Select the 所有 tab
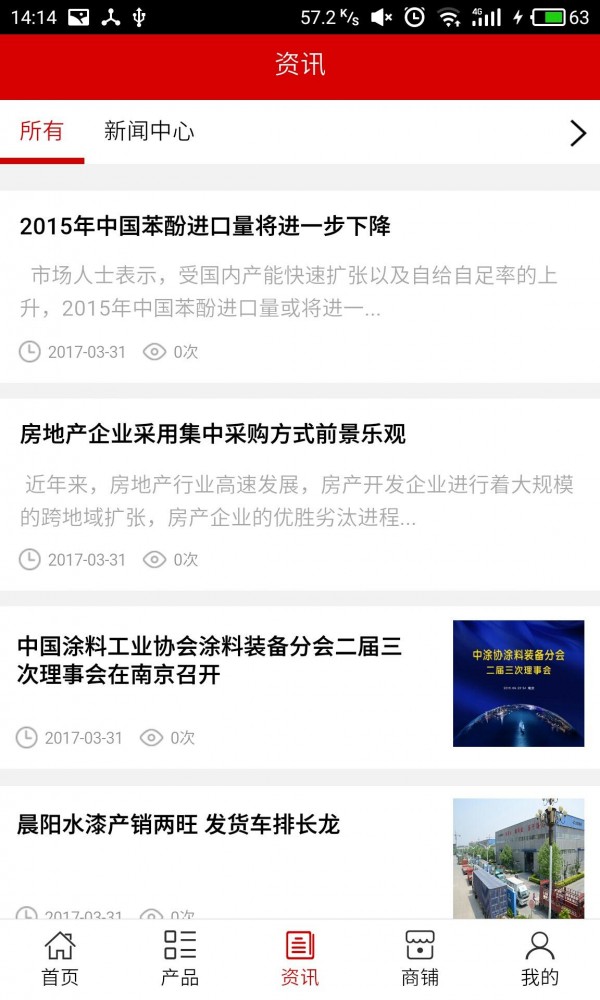This screenshot has width=600, height=1000. tap(42, 132)
